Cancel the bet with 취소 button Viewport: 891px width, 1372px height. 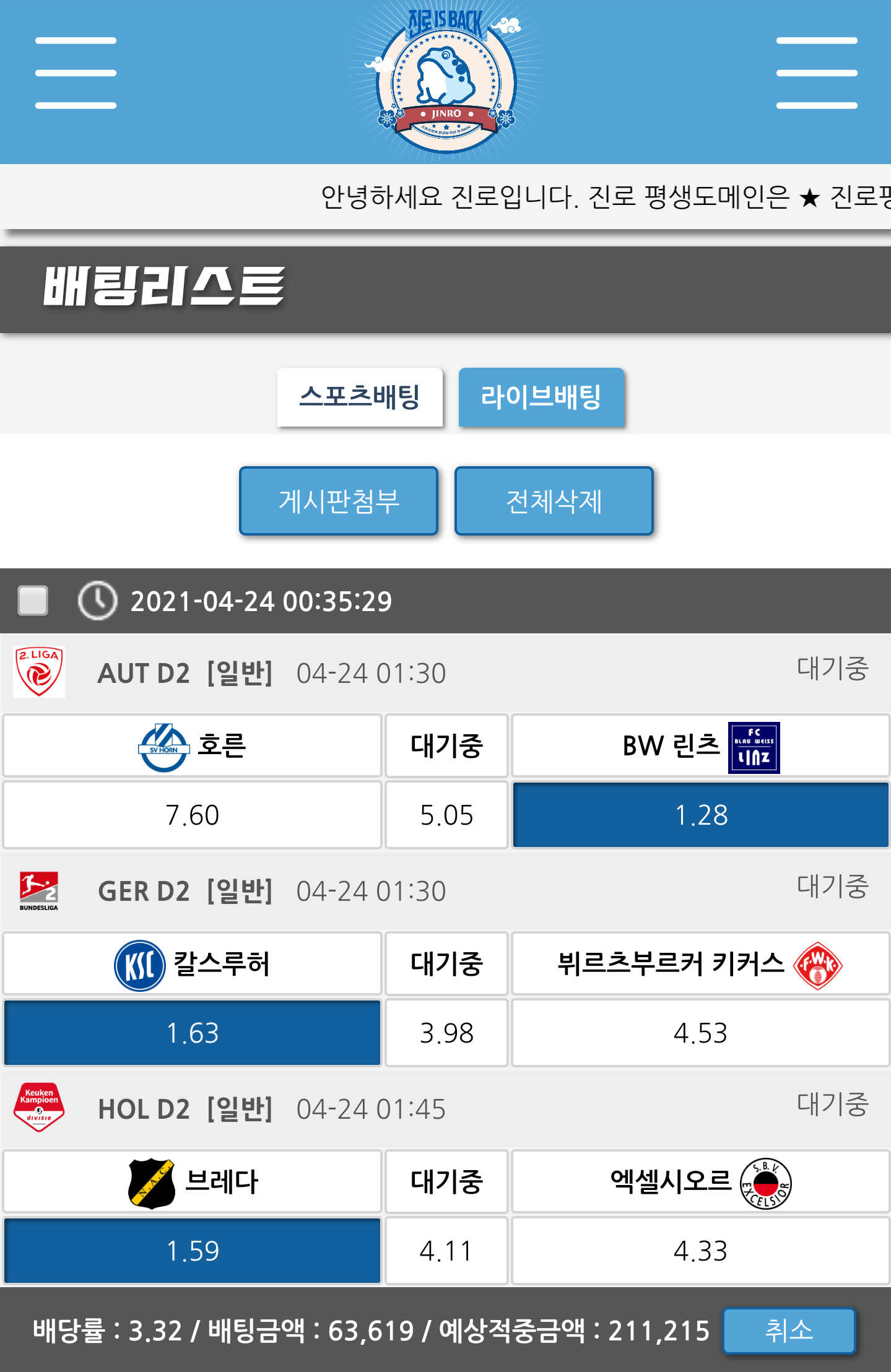coord(788,1330)
